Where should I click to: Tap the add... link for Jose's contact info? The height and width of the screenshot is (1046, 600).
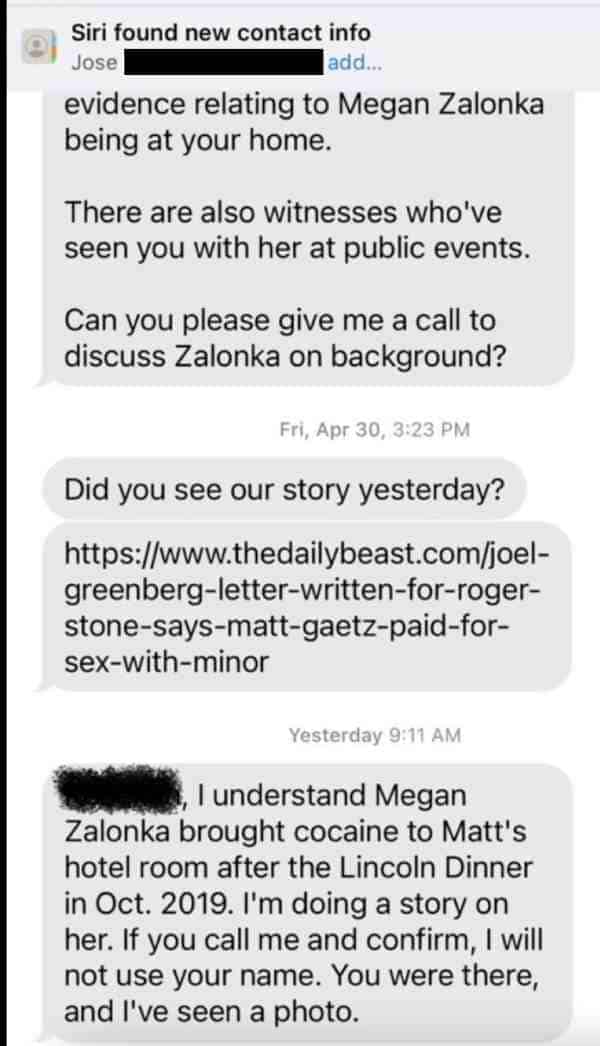[352, 62]
